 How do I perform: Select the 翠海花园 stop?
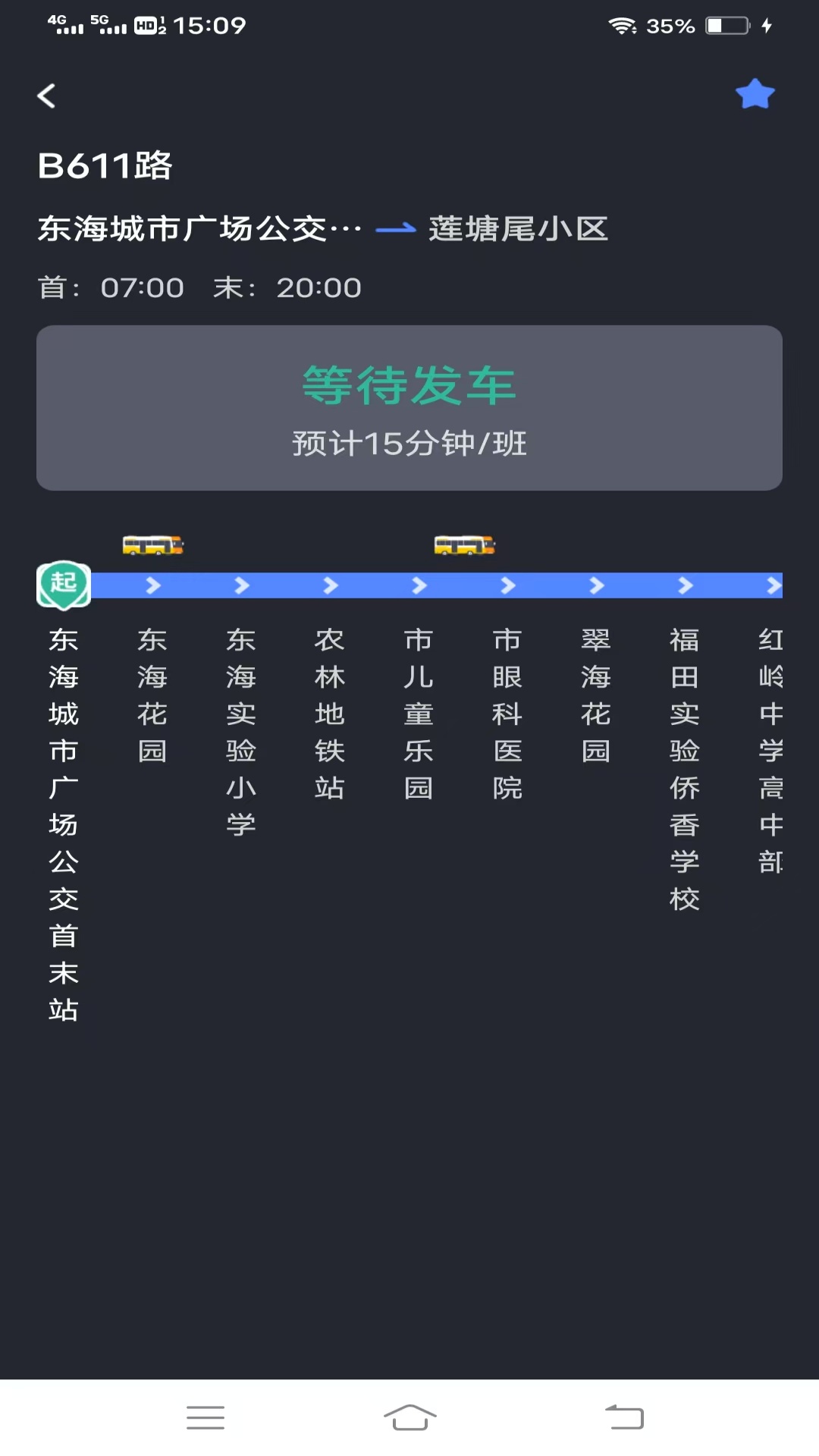[x=596, y=694]
